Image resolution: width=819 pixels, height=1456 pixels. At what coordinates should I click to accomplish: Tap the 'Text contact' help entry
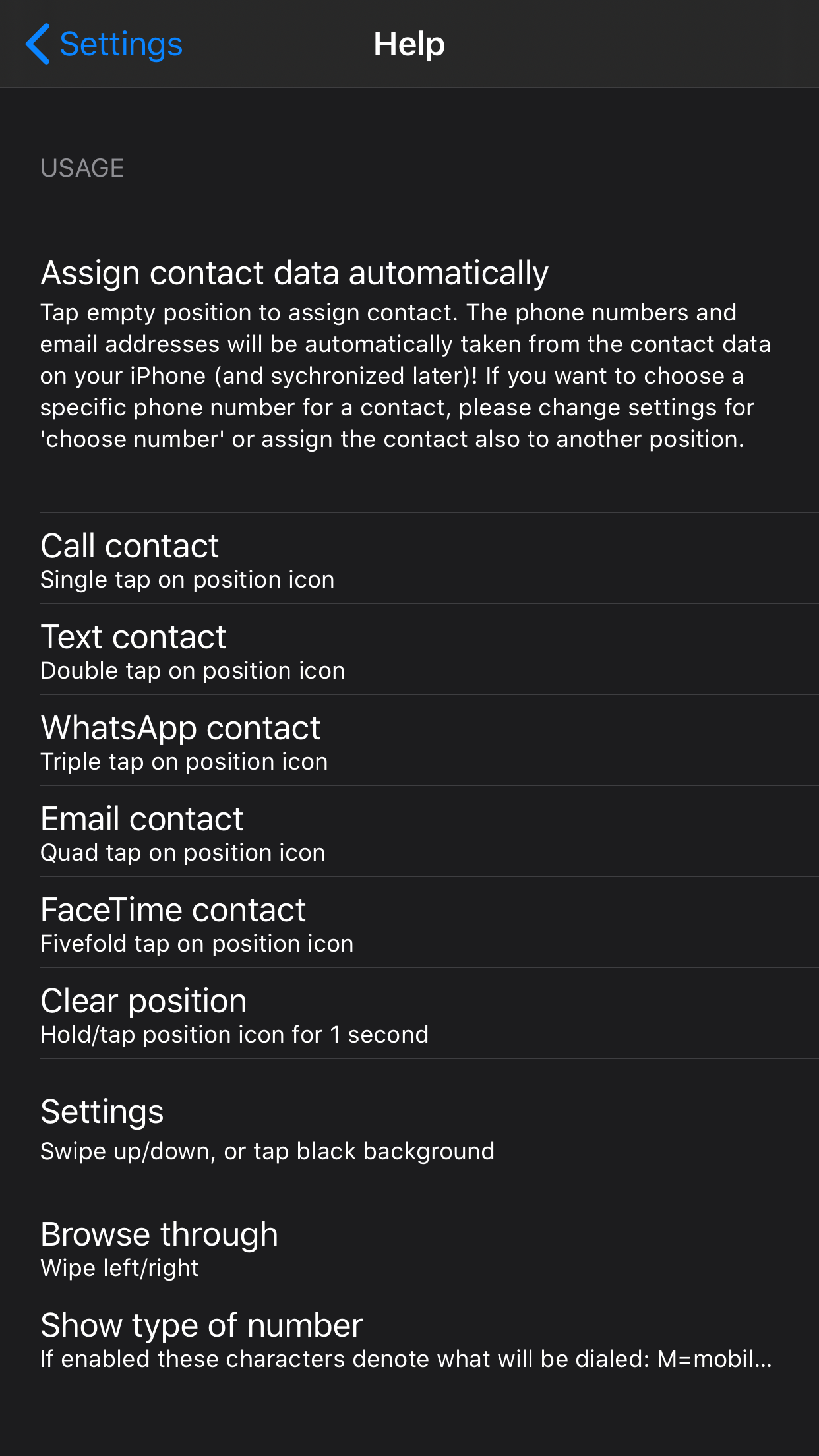(x=133, y=635)
